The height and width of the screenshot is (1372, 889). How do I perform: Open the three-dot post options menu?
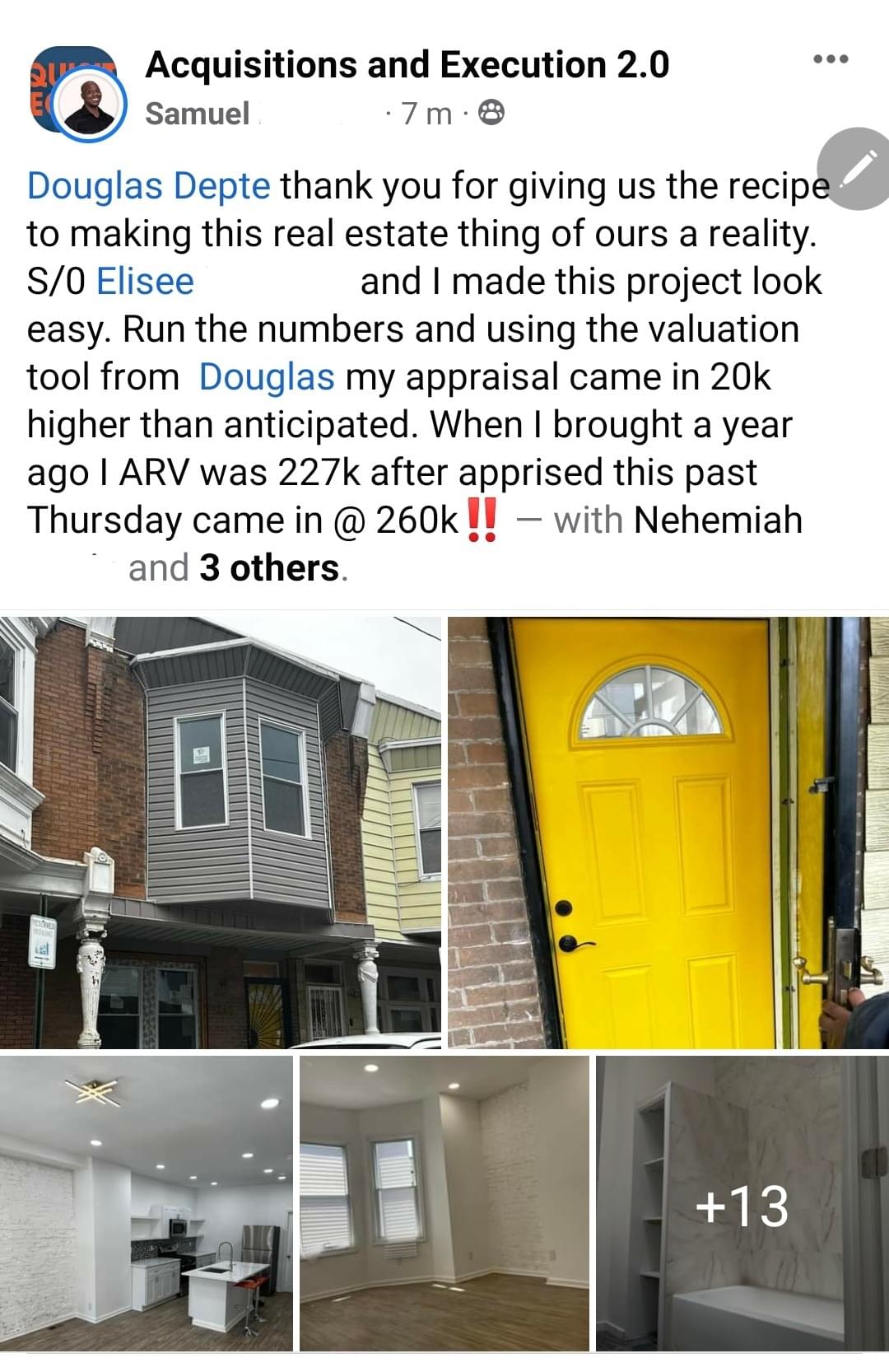click(830, 59)
